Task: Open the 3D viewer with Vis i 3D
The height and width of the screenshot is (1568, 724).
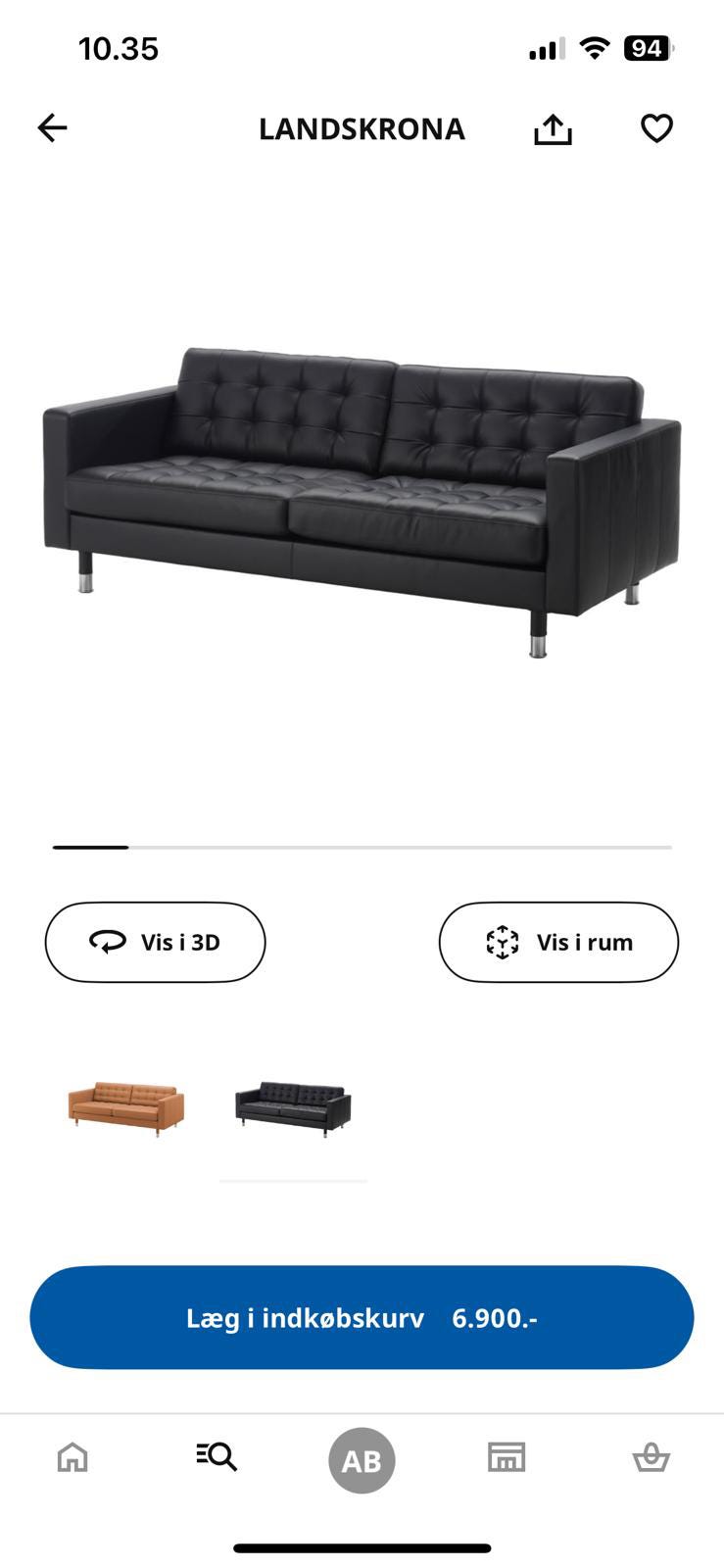Action: tap(155, 942)
